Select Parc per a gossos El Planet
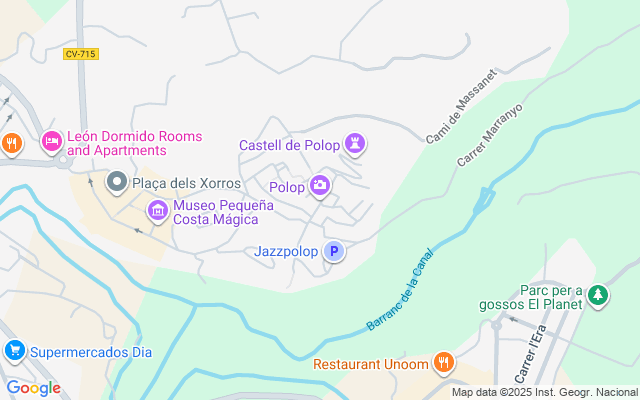Viewport: 640px width, 400px height. [x=598, y=295]
